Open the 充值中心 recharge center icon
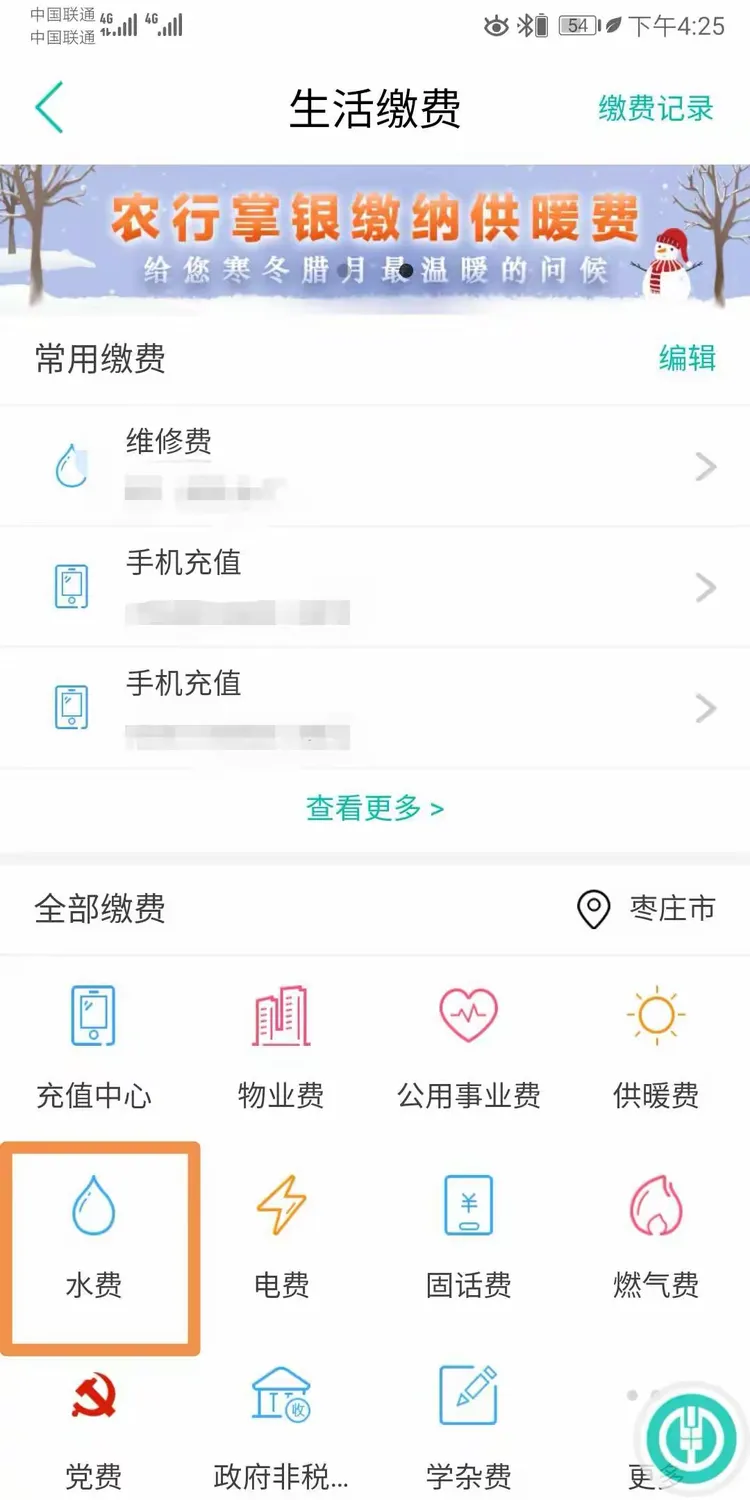The height and width of the screenshot is (1500, 750). [x=92, y=1015]
